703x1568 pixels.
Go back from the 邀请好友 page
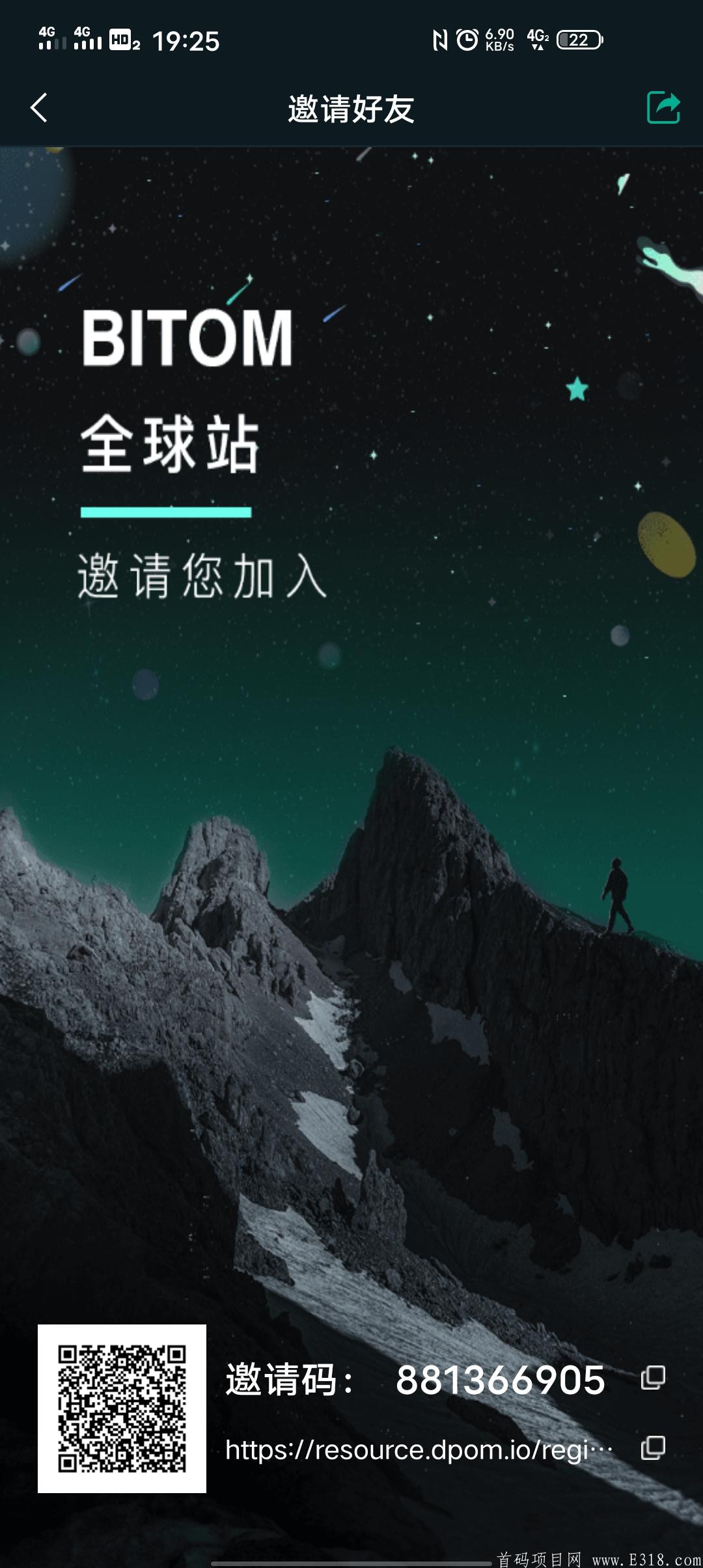(x=39, y=107)
